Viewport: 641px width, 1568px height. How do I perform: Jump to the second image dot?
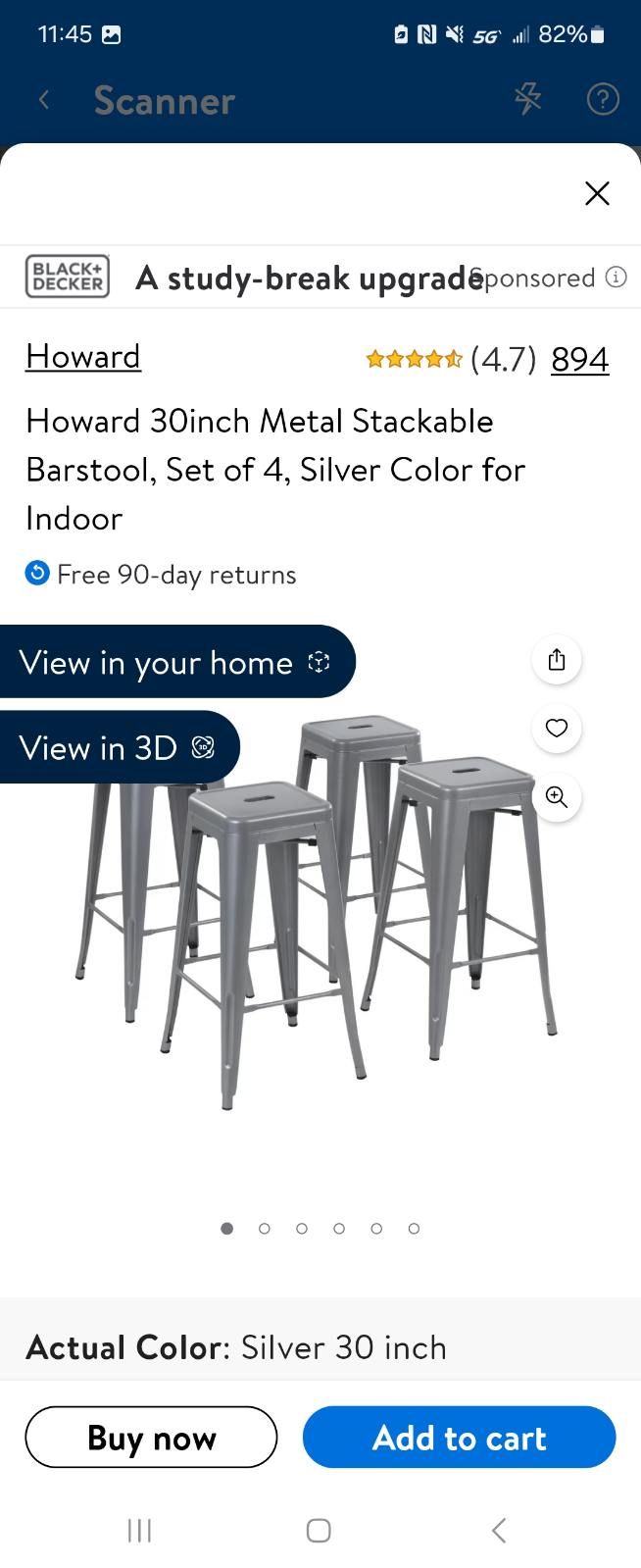tap(265, 1228)
